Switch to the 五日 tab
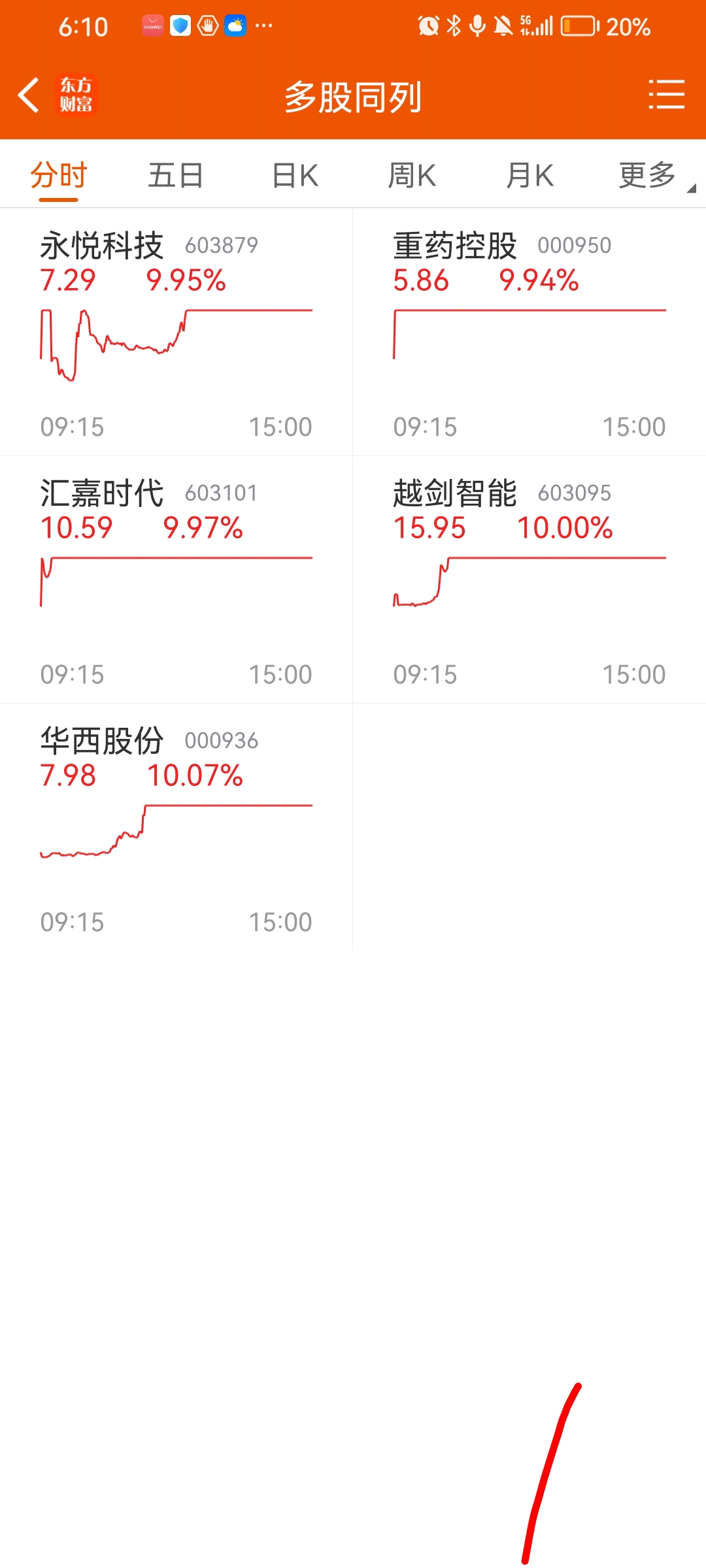 [x=175, y=175]
